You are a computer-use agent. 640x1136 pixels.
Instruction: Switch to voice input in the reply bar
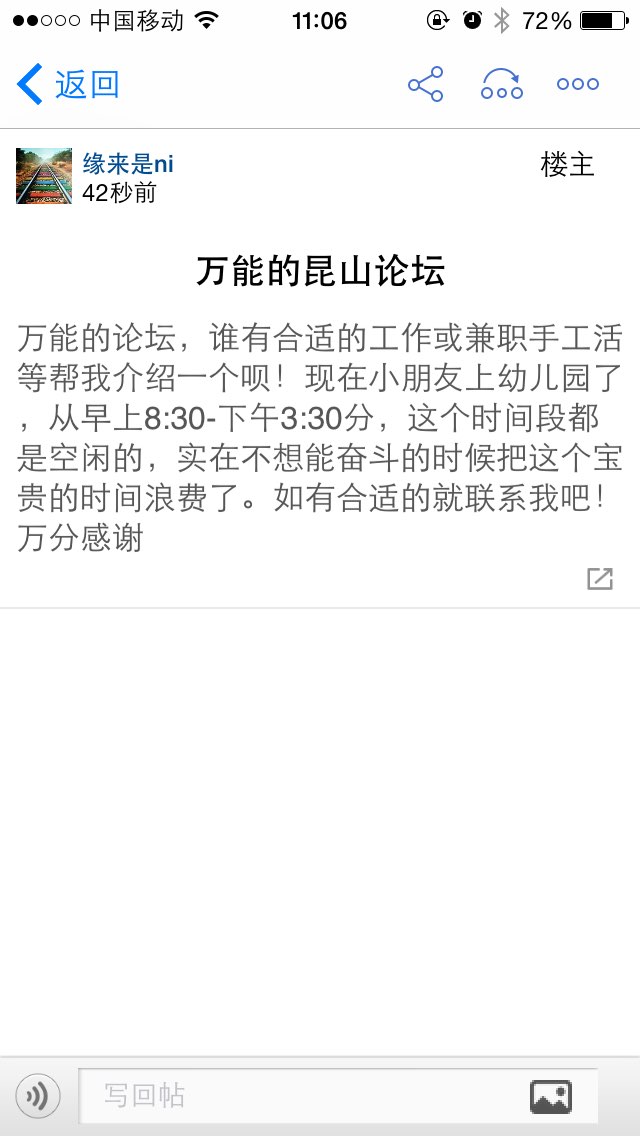pyautogui.click(x=38, y=1096)
